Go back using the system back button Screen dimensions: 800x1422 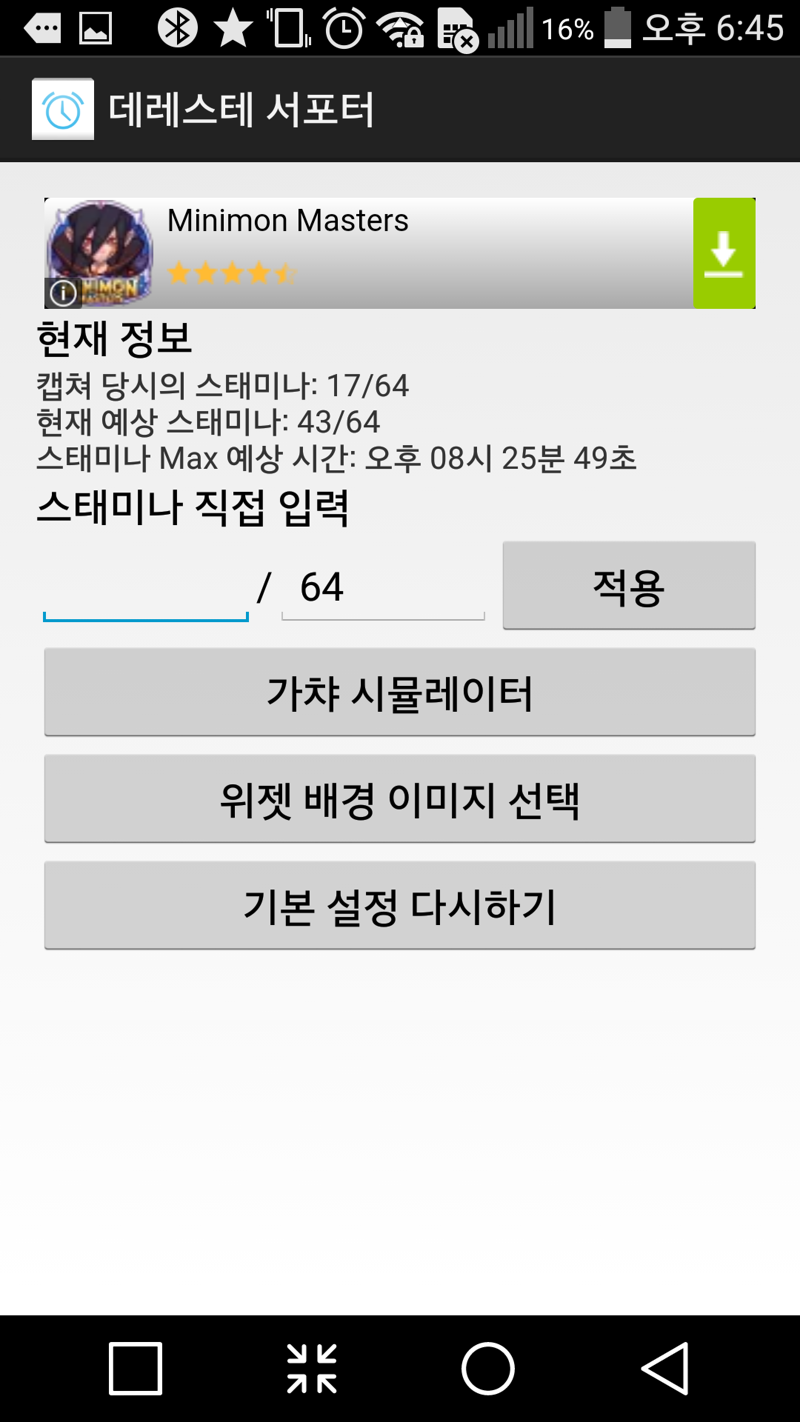(665, 1367)
